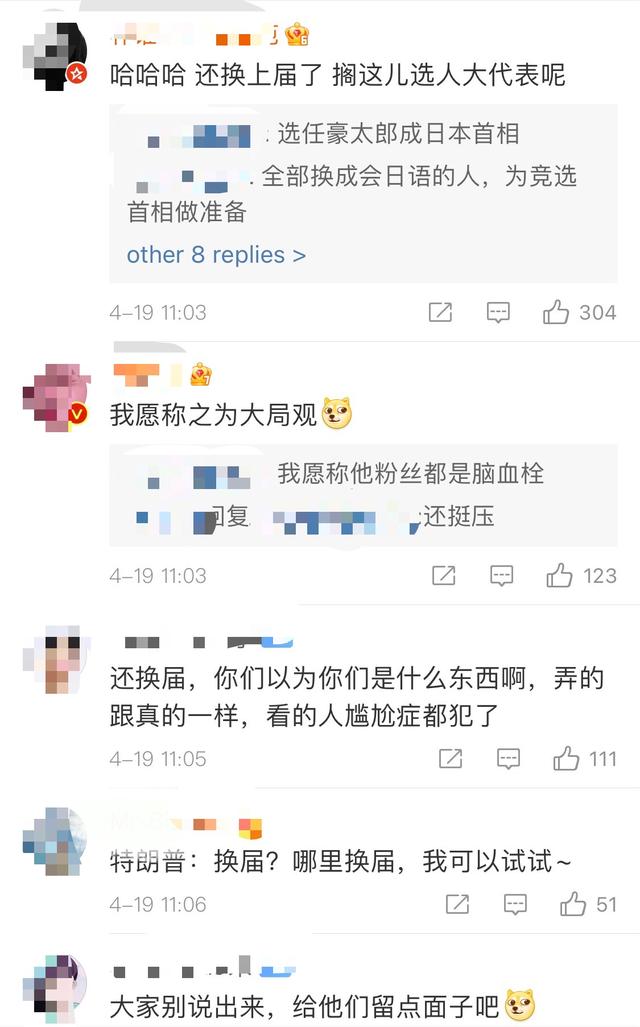Share the comment with 111 likes
This screenshot has height=1027, width=640.
[x=450, y=758]
